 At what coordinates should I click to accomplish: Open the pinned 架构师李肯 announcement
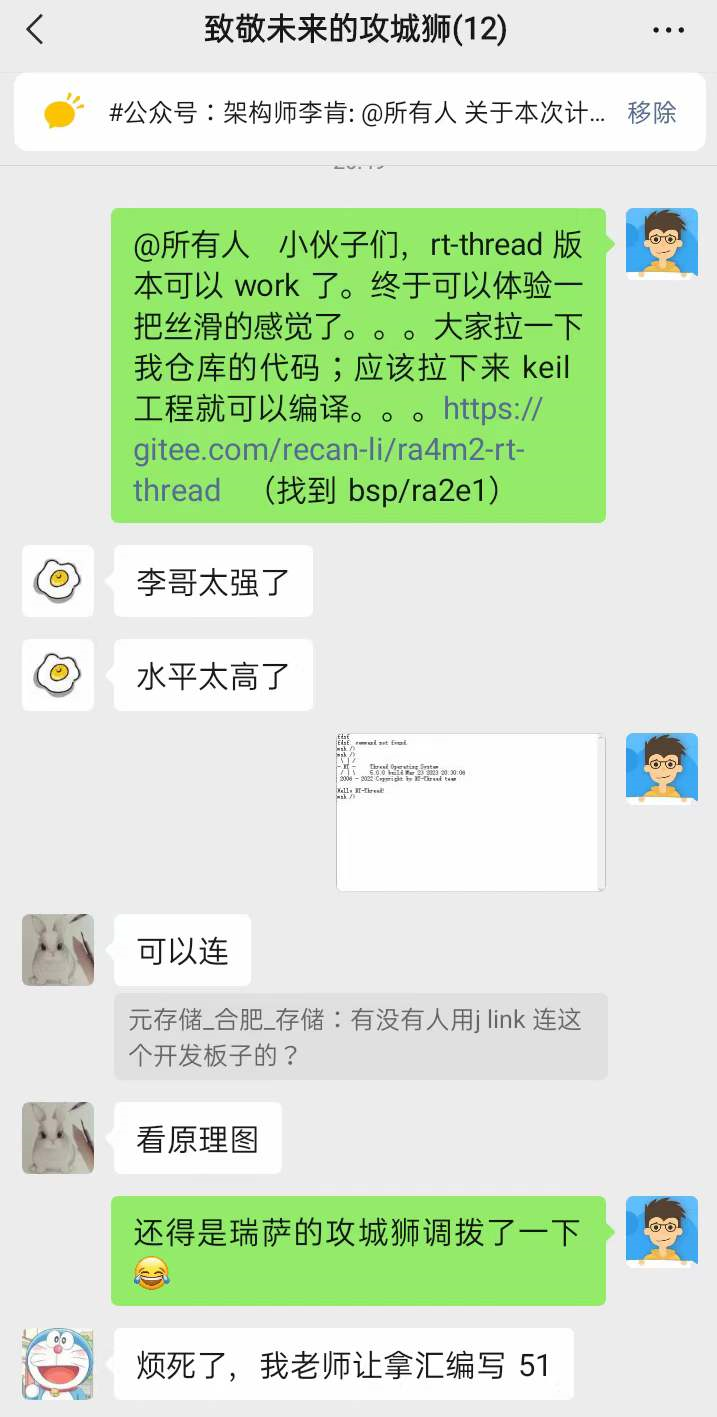[x=356, y=113]
